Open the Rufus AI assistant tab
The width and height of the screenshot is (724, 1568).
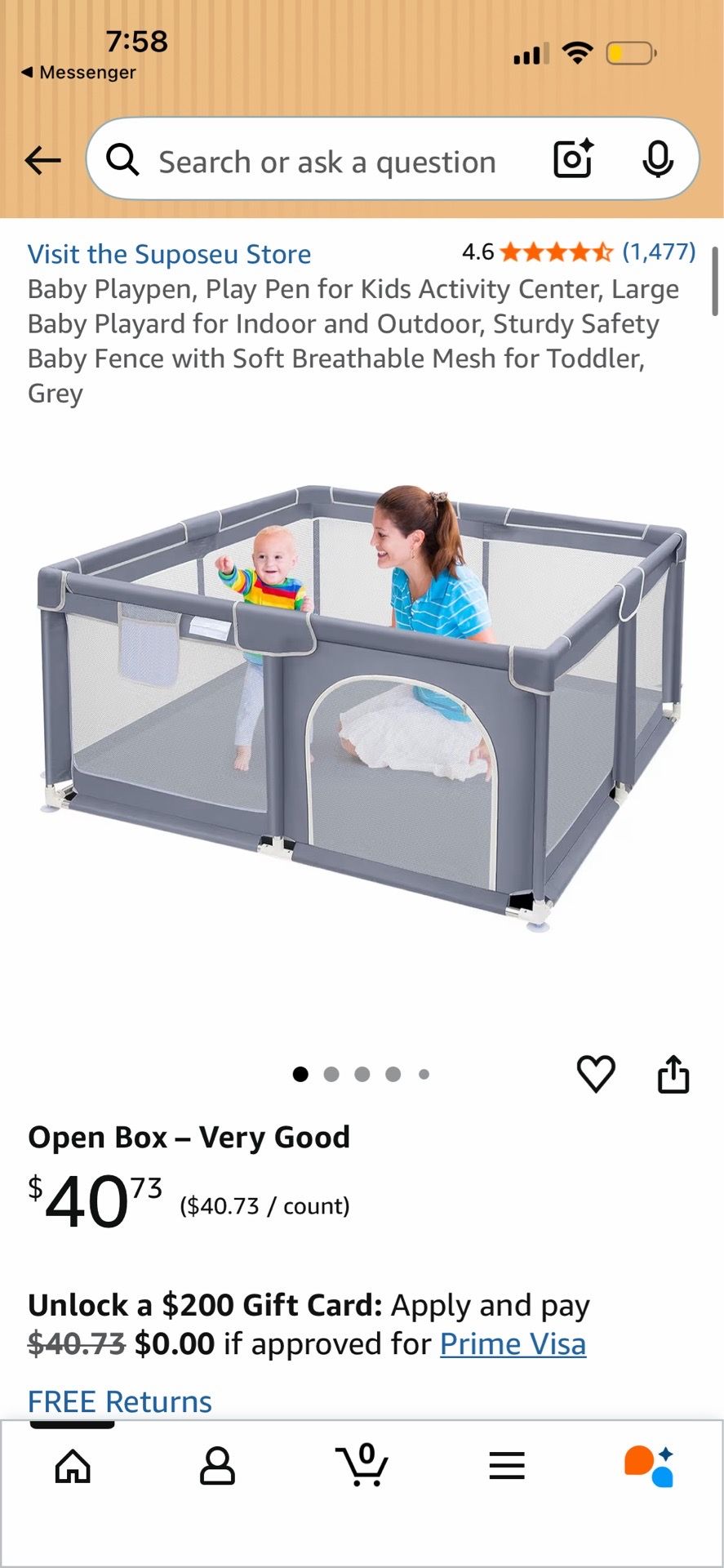point(650,1466)
